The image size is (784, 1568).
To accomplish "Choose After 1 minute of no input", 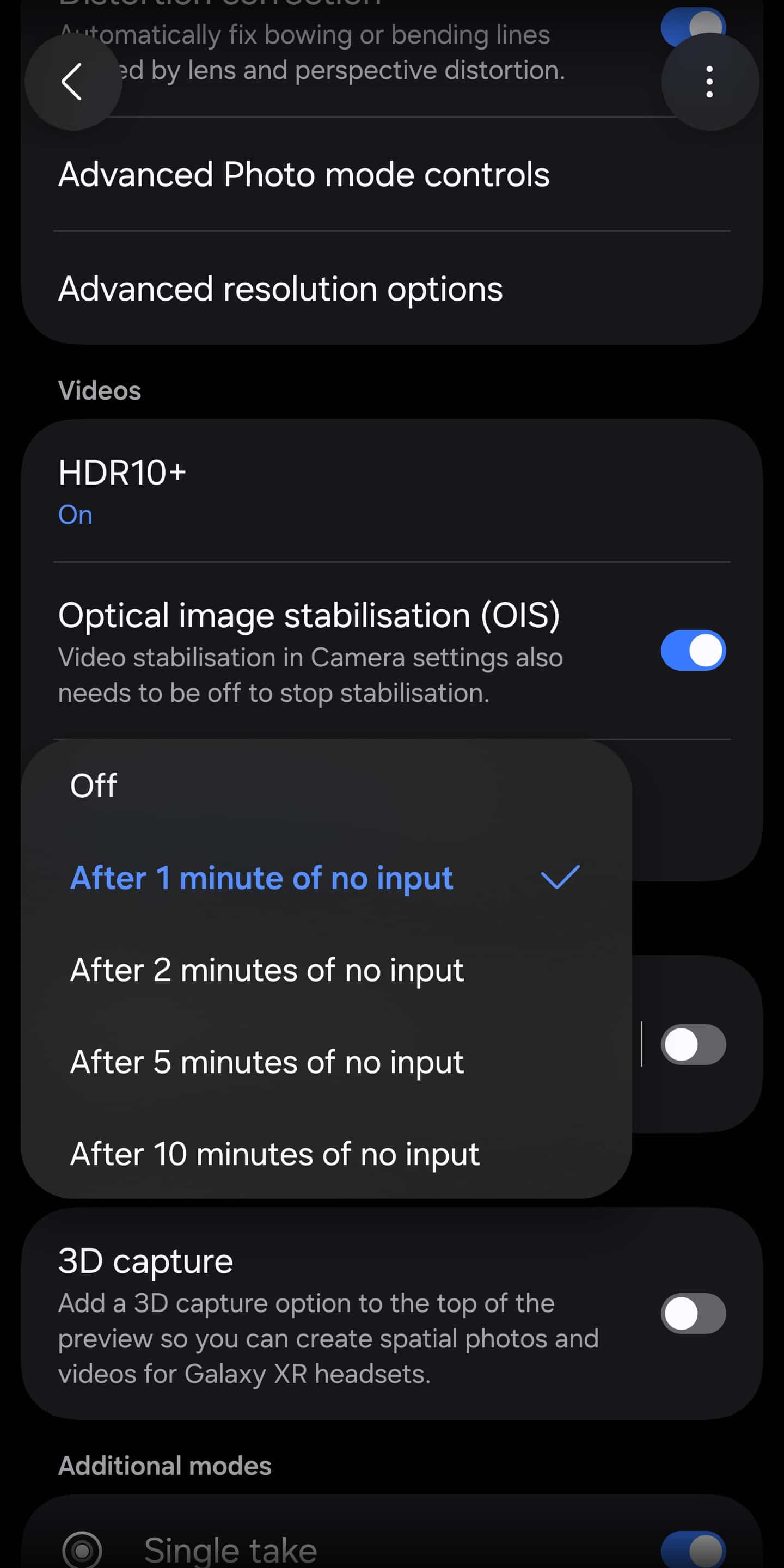I will (x=262, y=878).
